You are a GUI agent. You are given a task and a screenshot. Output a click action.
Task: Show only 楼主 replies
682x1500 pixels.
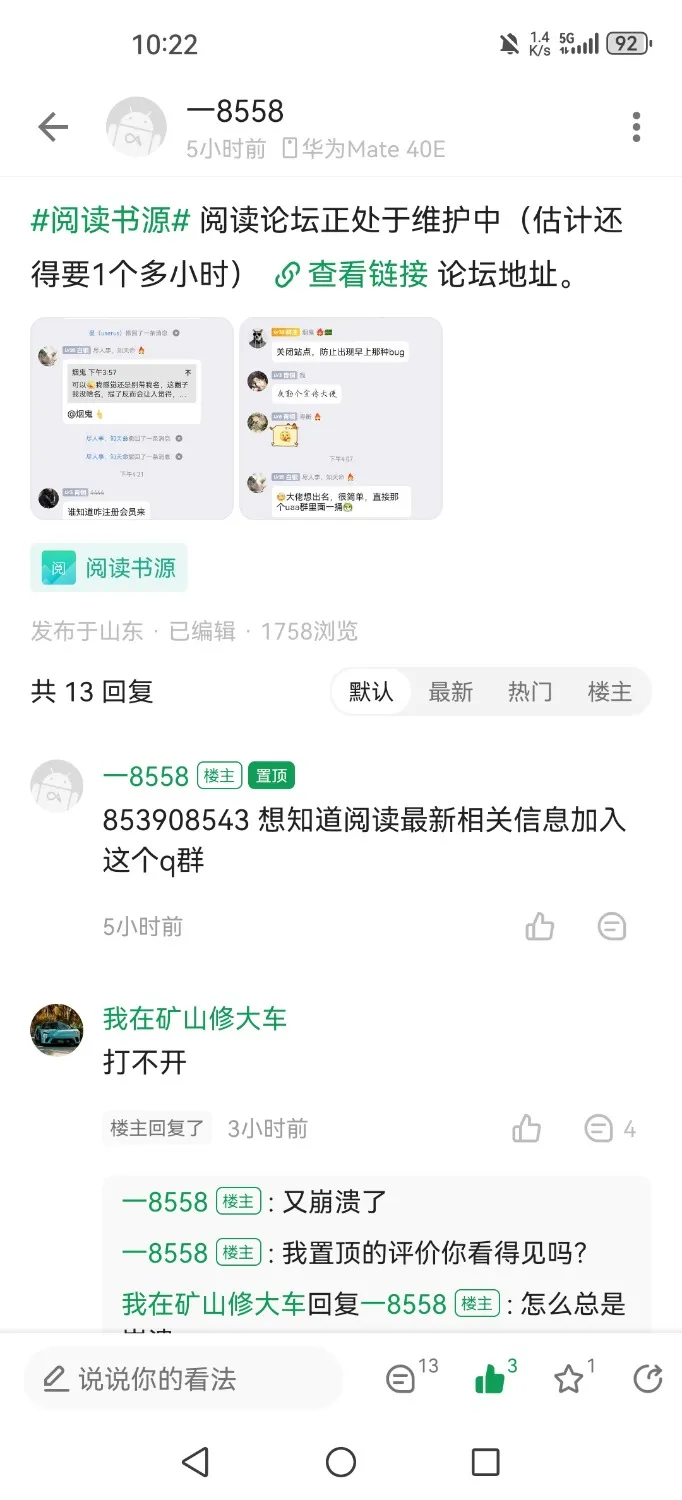[x=609, y=691]
